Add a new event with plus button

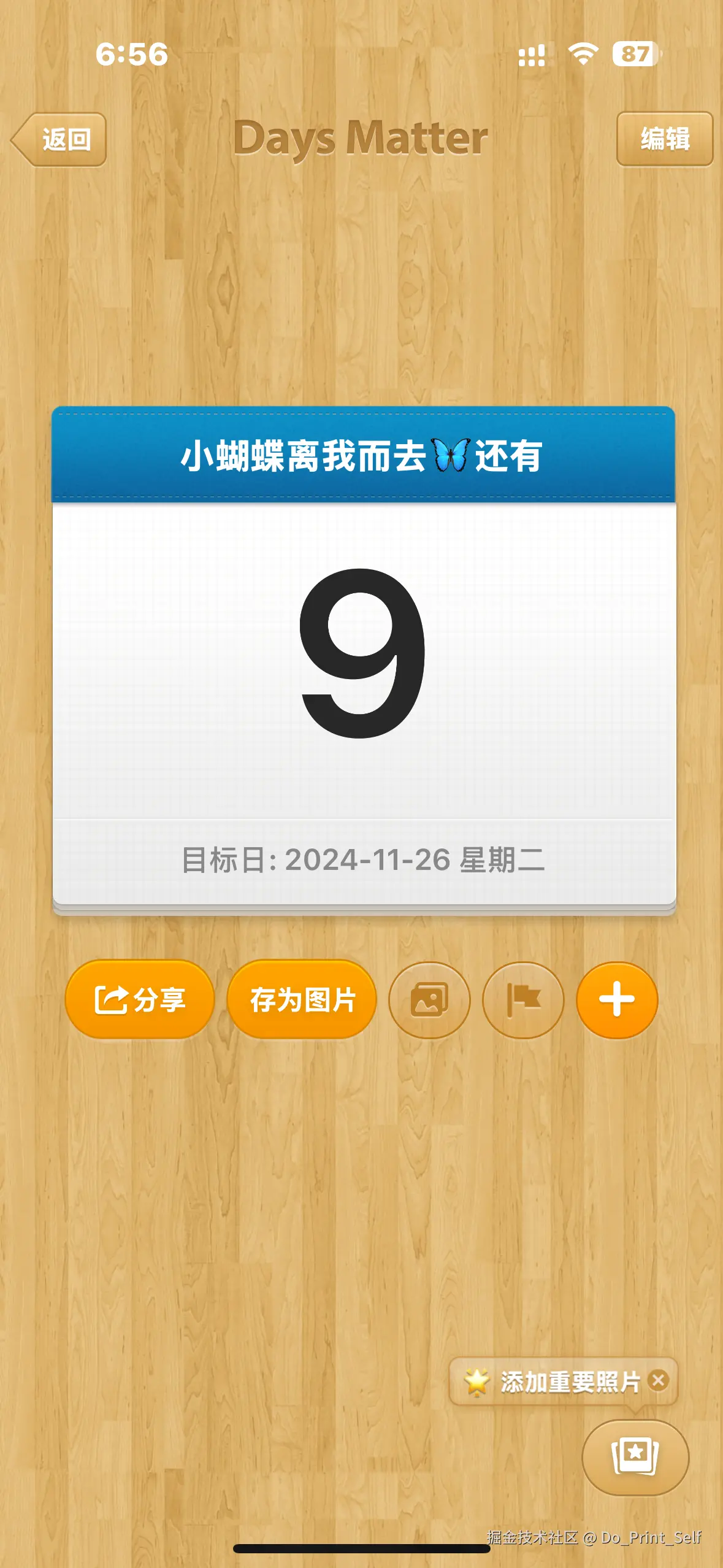click(617, 999)
